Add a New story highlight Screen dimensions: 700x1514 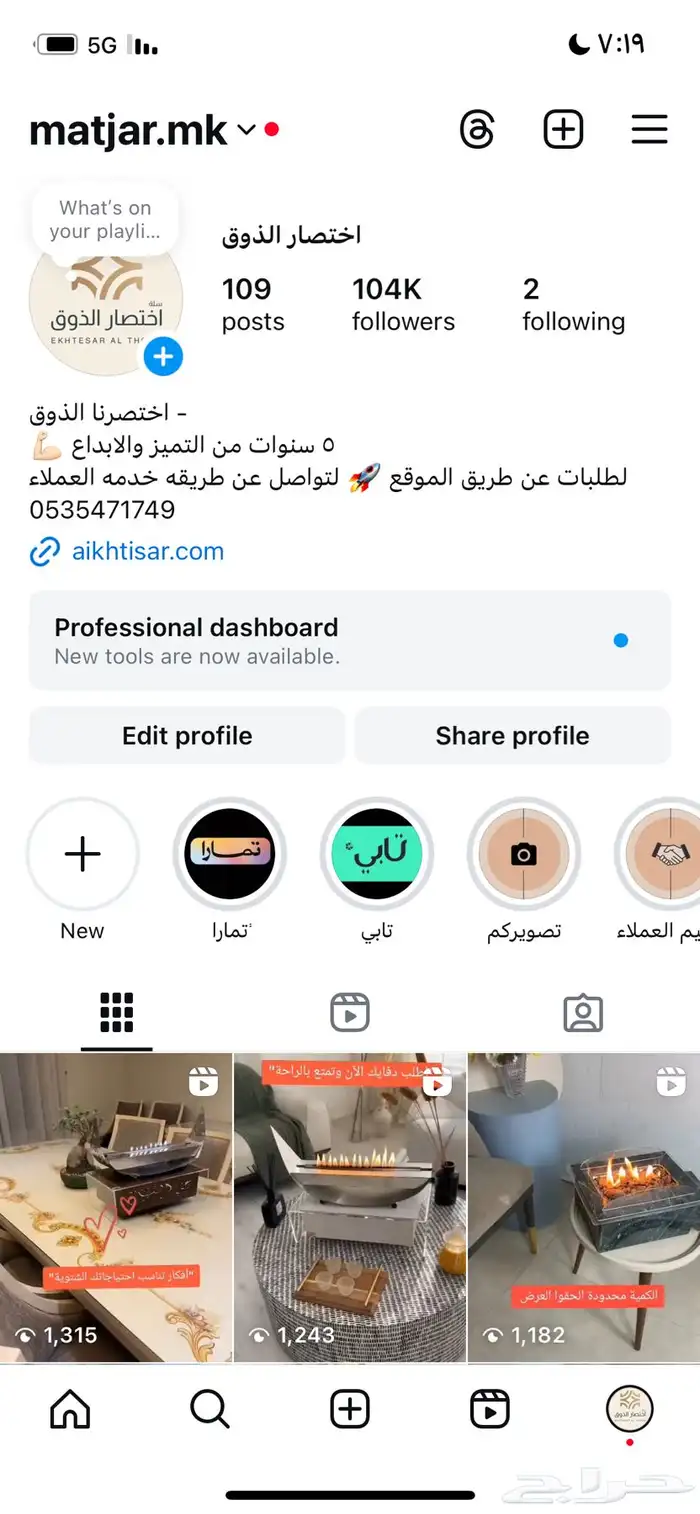tap(82, 854)
